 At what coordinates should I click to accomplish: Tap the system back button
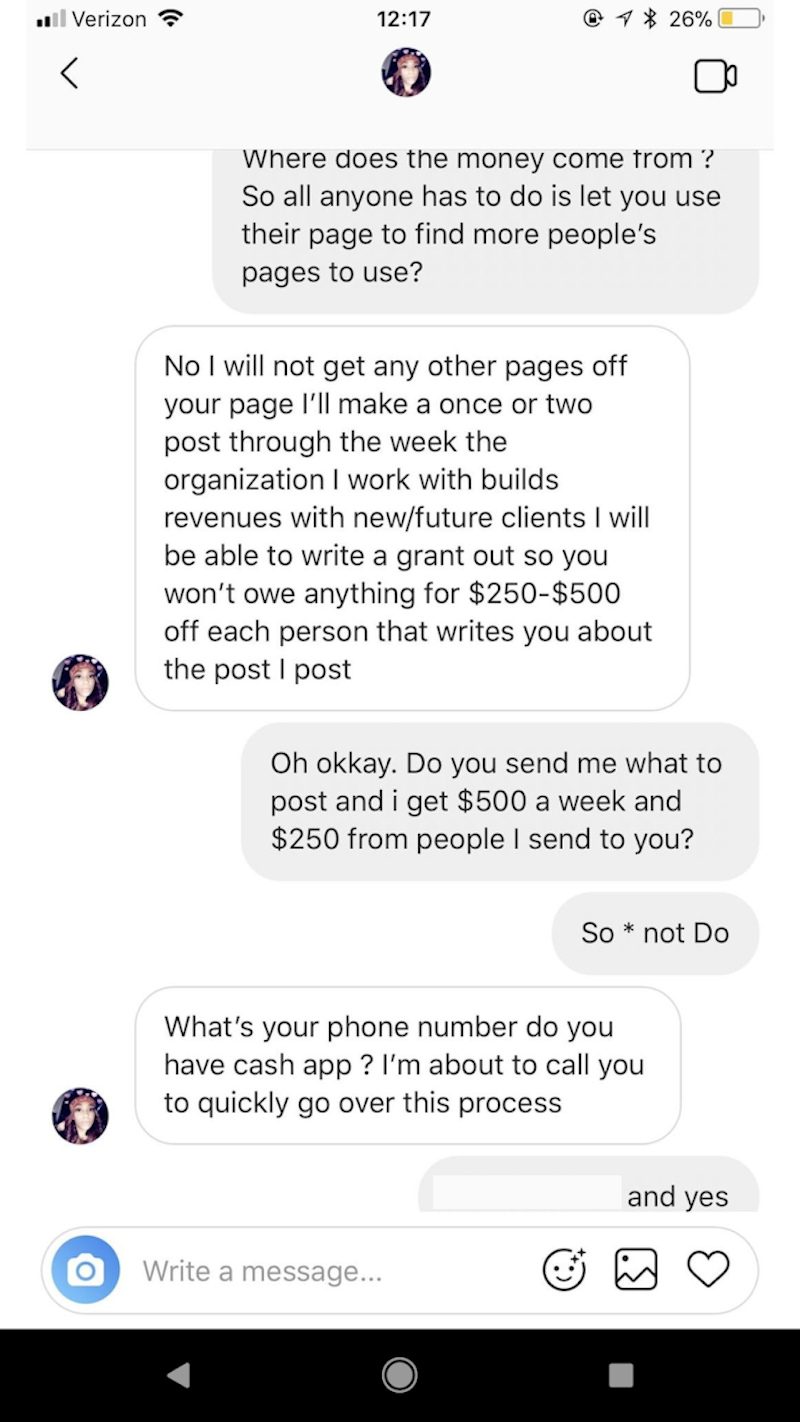(179, 1375)
